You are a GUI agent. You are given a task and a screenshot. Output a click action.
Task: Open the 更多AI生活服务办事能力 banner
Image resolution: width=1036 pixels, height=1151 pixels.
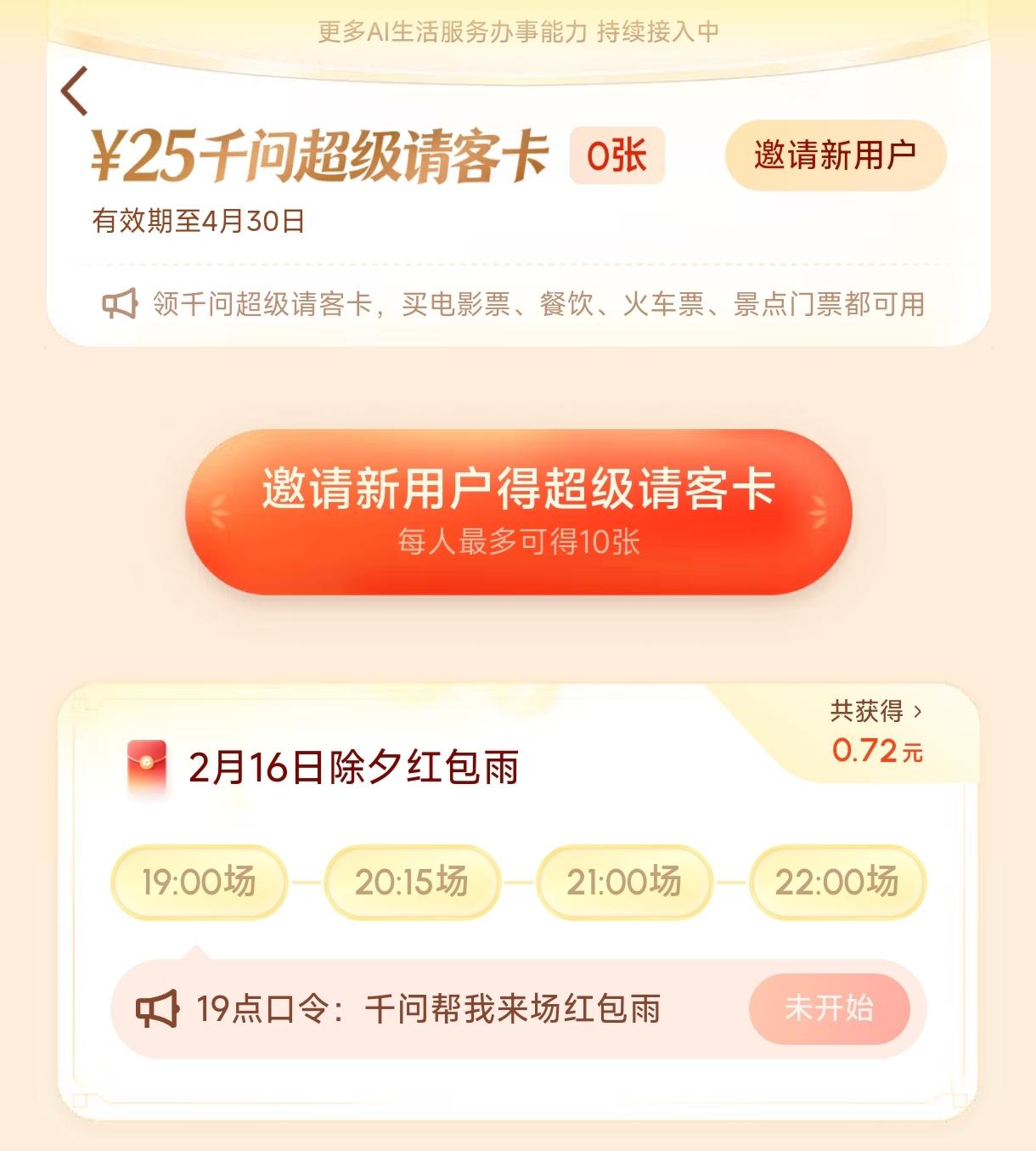pos(518,30)
